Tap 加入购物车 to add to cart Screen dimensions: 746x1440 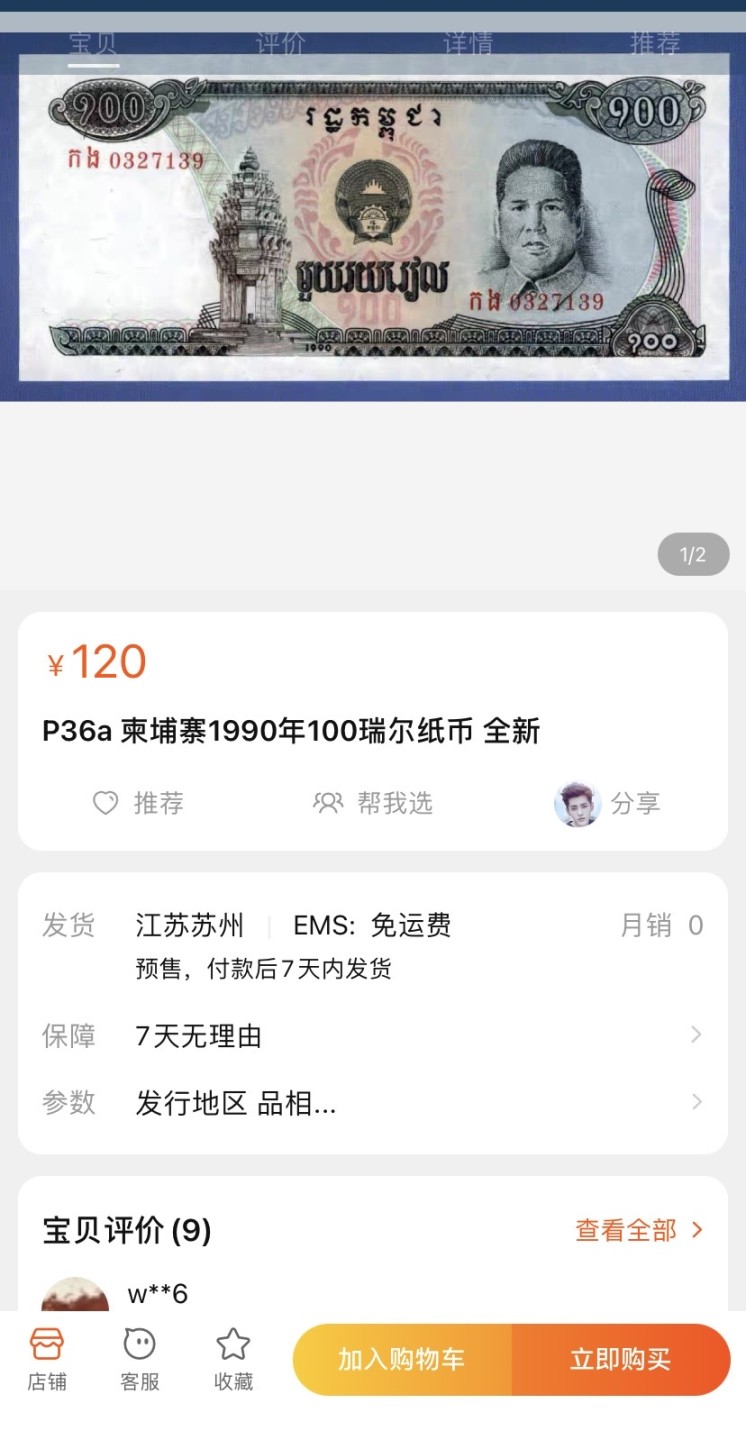[404, 1358]
